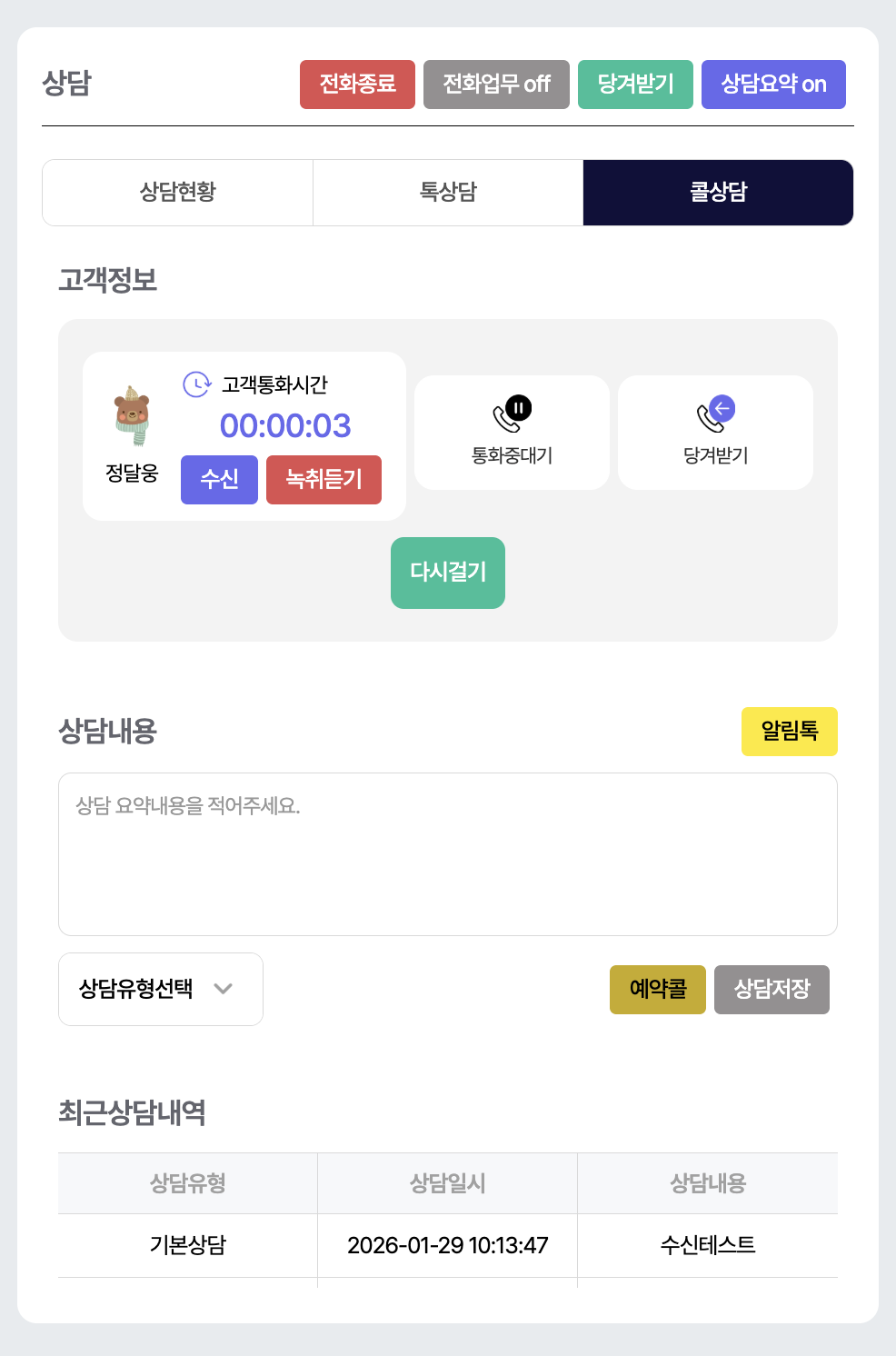Open the 기본상담 recent consultation row
Viewport: 896px width, 1356px height.
(188, 1245)
